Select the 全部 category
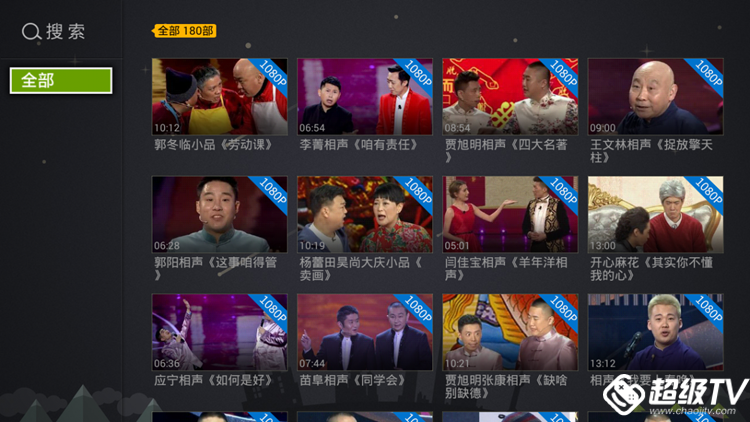 coord(61,80)
